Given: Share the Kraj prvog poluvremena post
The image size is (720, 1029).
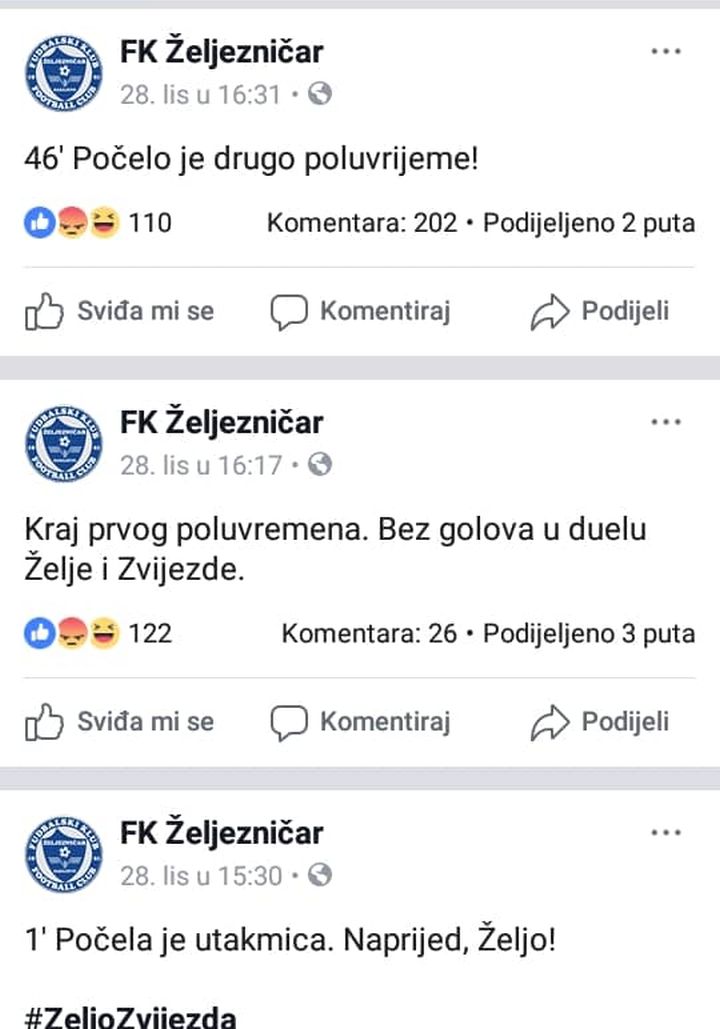Looking at the screenshot, I should click(600, 722).
